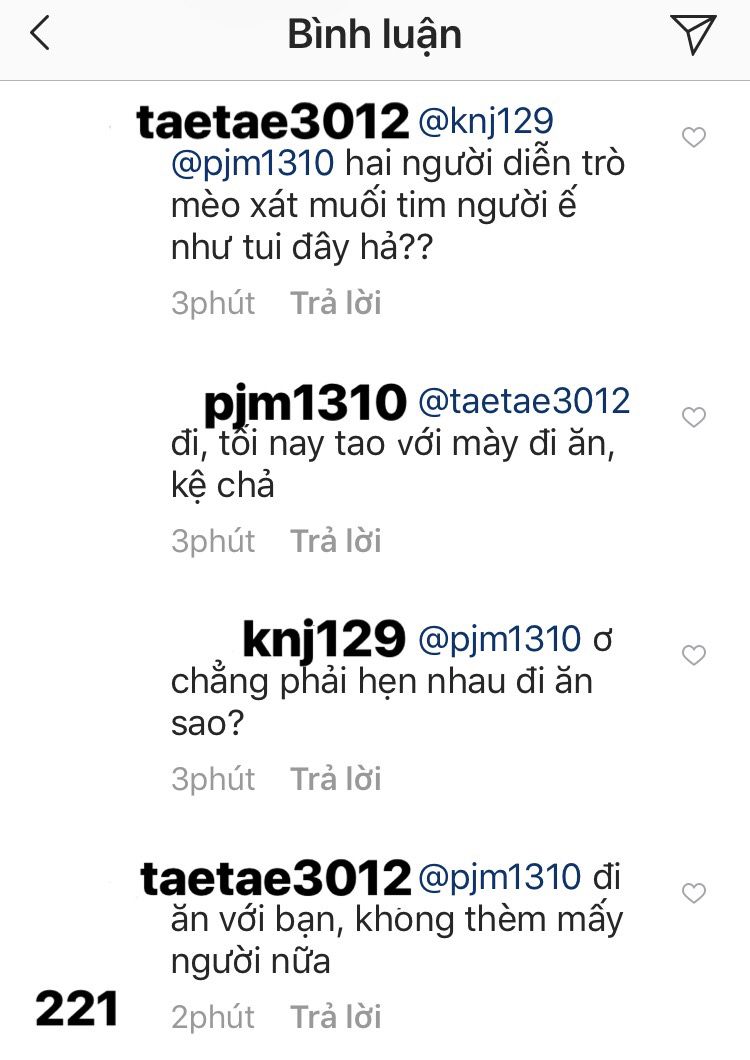The height and width of the screenshot is (1060, 750).
Task: Reply to pjm1310's comment ending 'kệ chả'
Action: [x=336, y=541]
